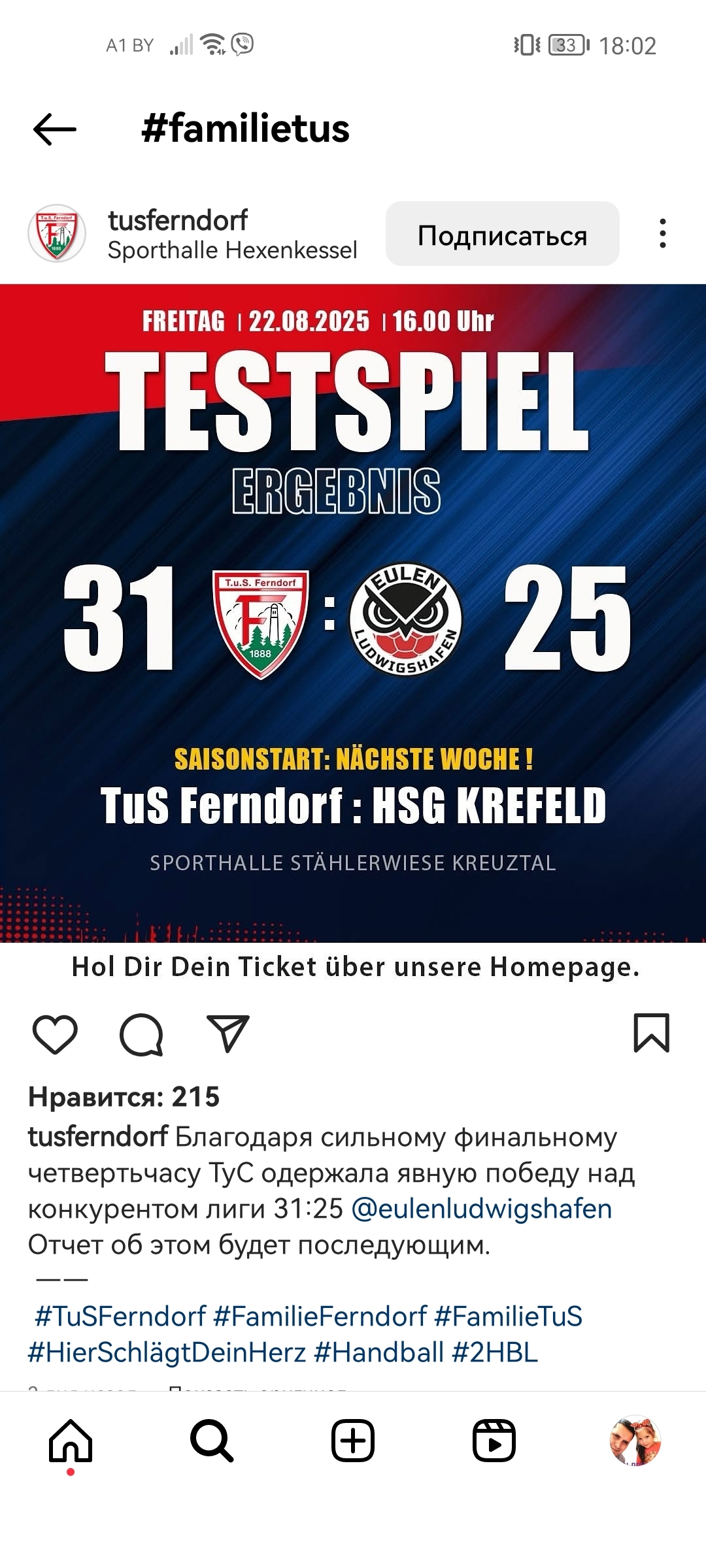This screenshot has width=706, height=1568.
Task: Open the post's three-dot overflow menu
Action: point(662,234)
